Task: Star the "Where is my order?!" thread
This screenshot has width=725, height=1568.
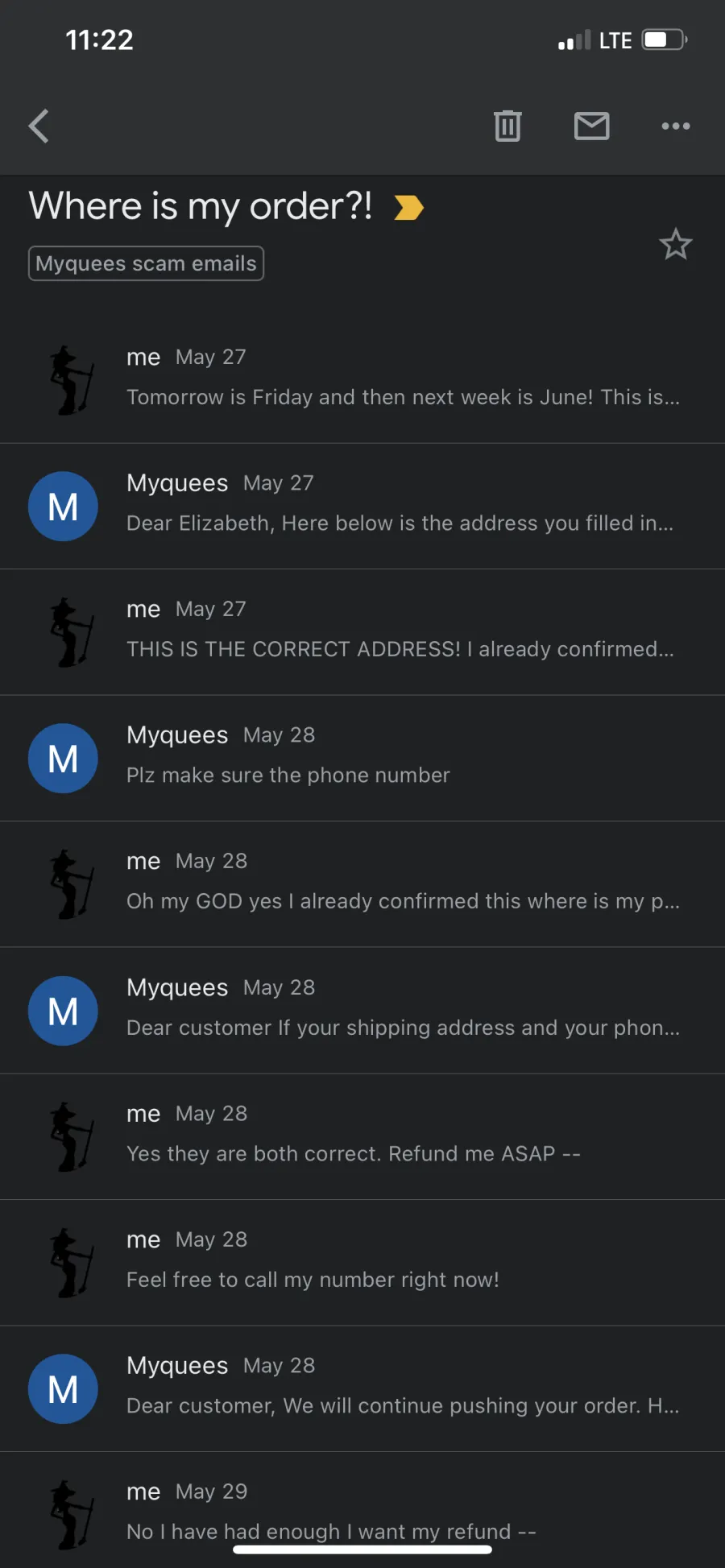Action: pyautogui.click(x=675, y=244)
